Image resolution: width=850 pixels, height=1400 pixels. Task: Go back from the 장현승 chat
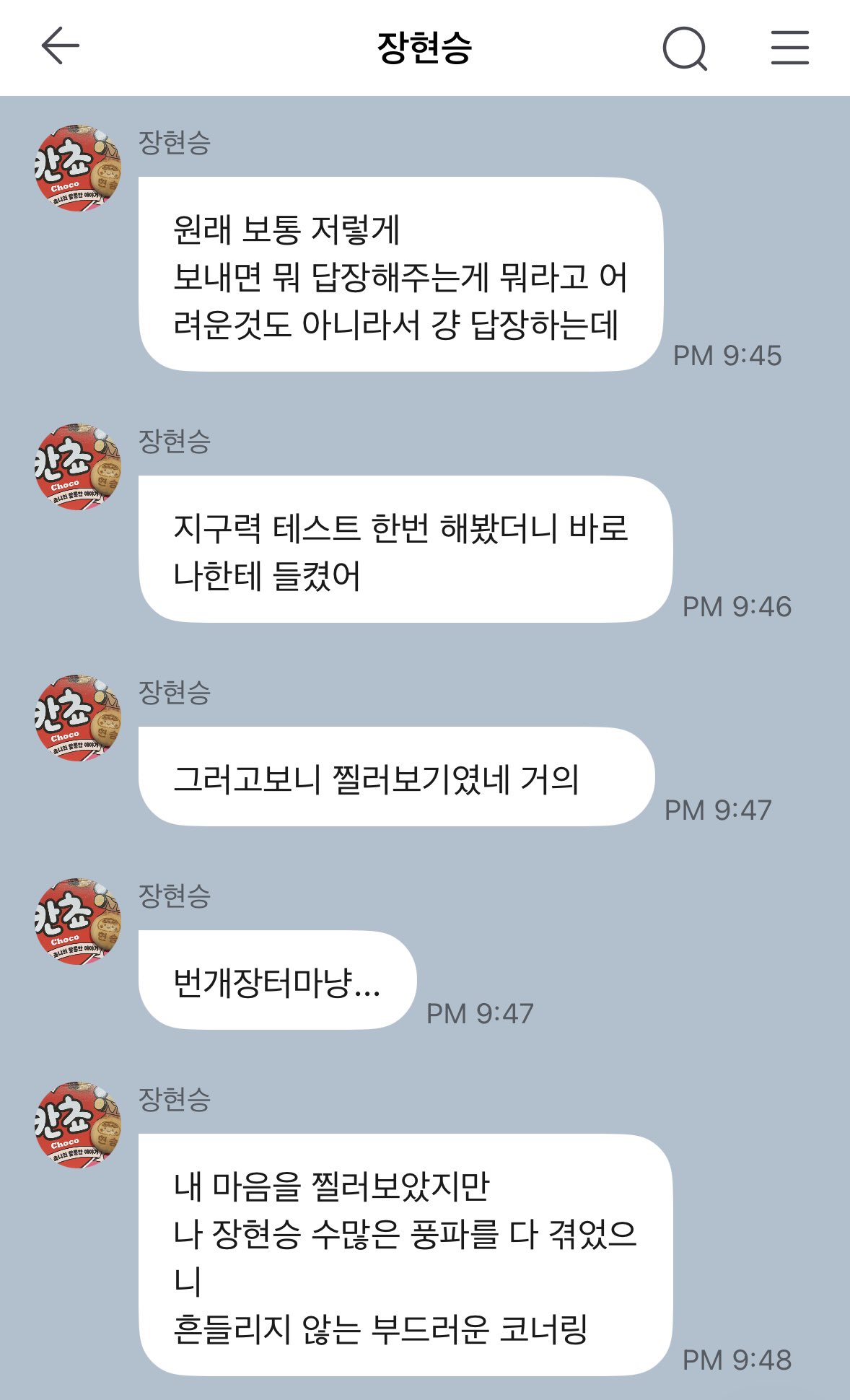coord(61,46)
